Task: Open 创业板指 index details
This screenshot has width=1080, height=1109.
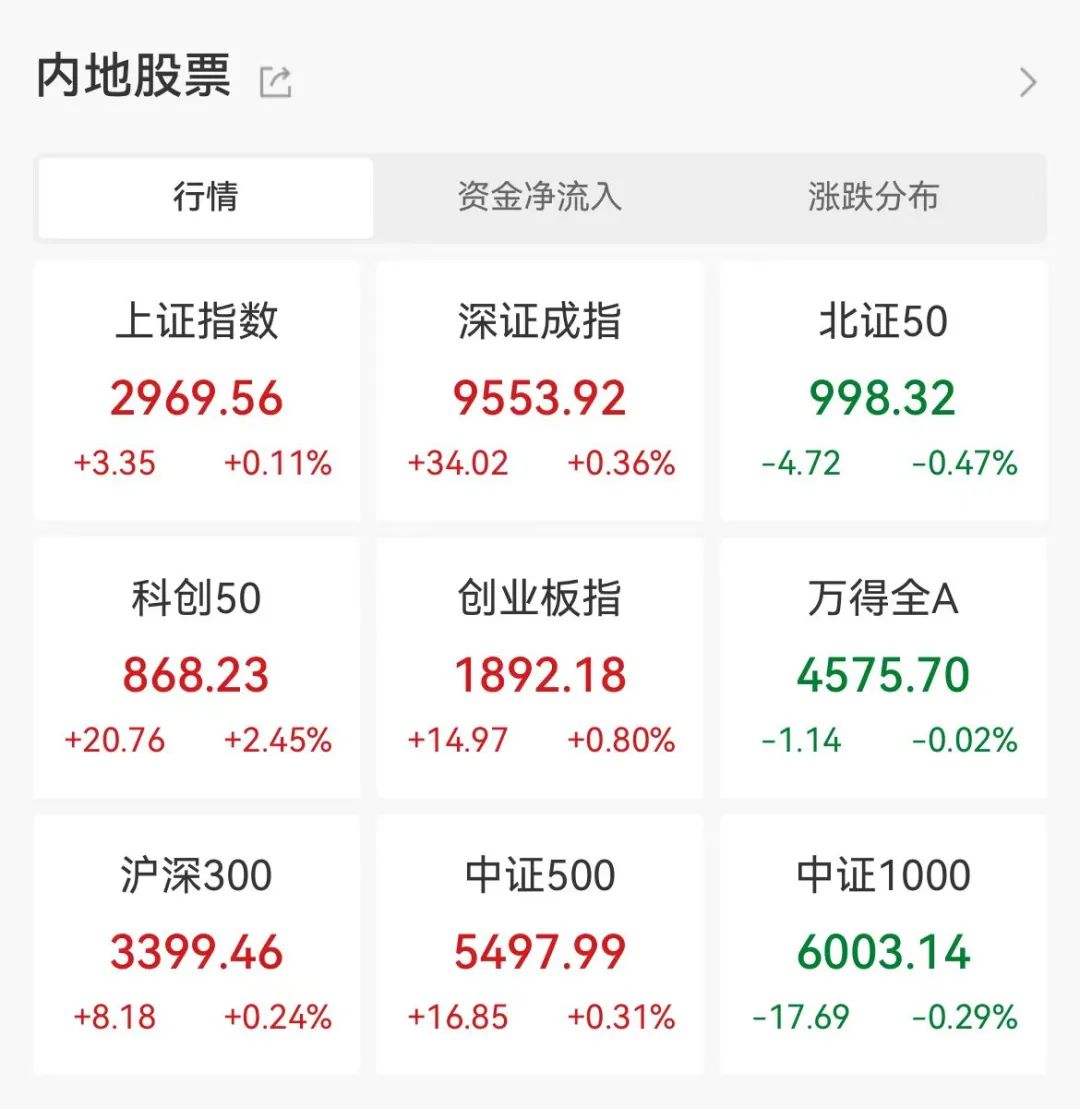Action: pos(540,668)
